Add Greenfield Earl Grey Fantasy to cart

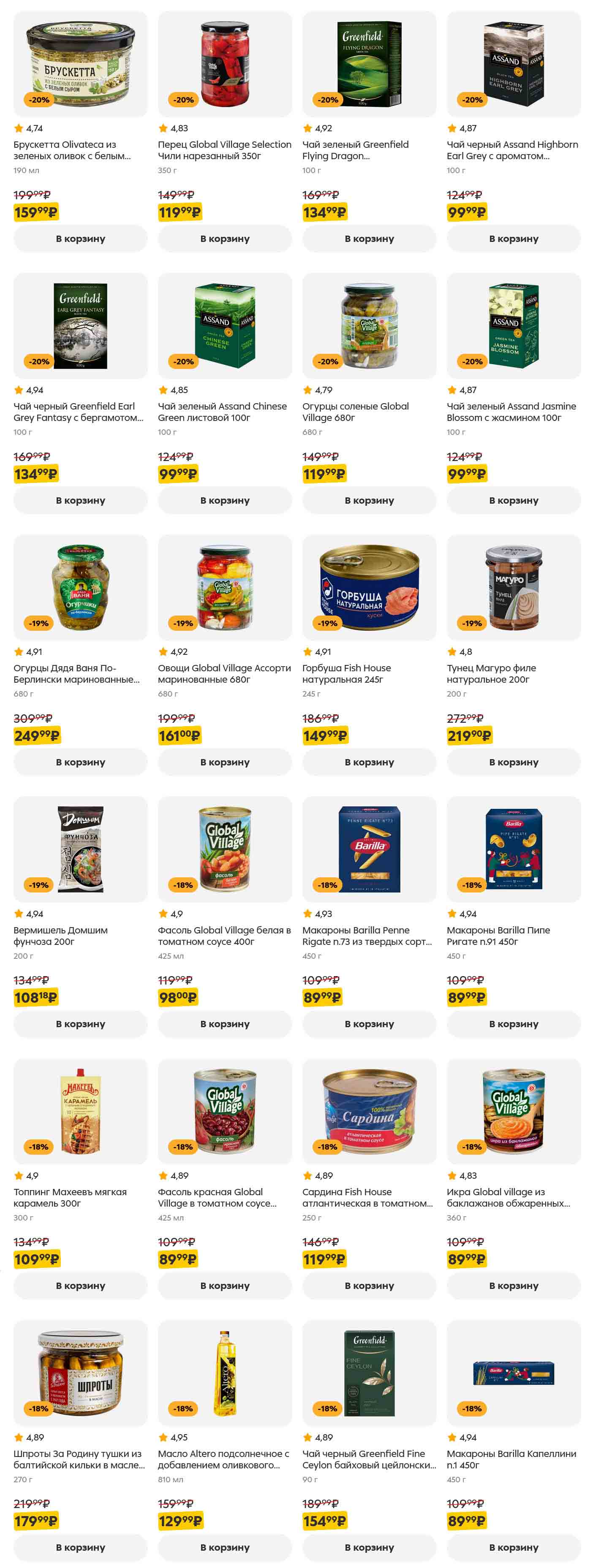[x=80, y=500]
